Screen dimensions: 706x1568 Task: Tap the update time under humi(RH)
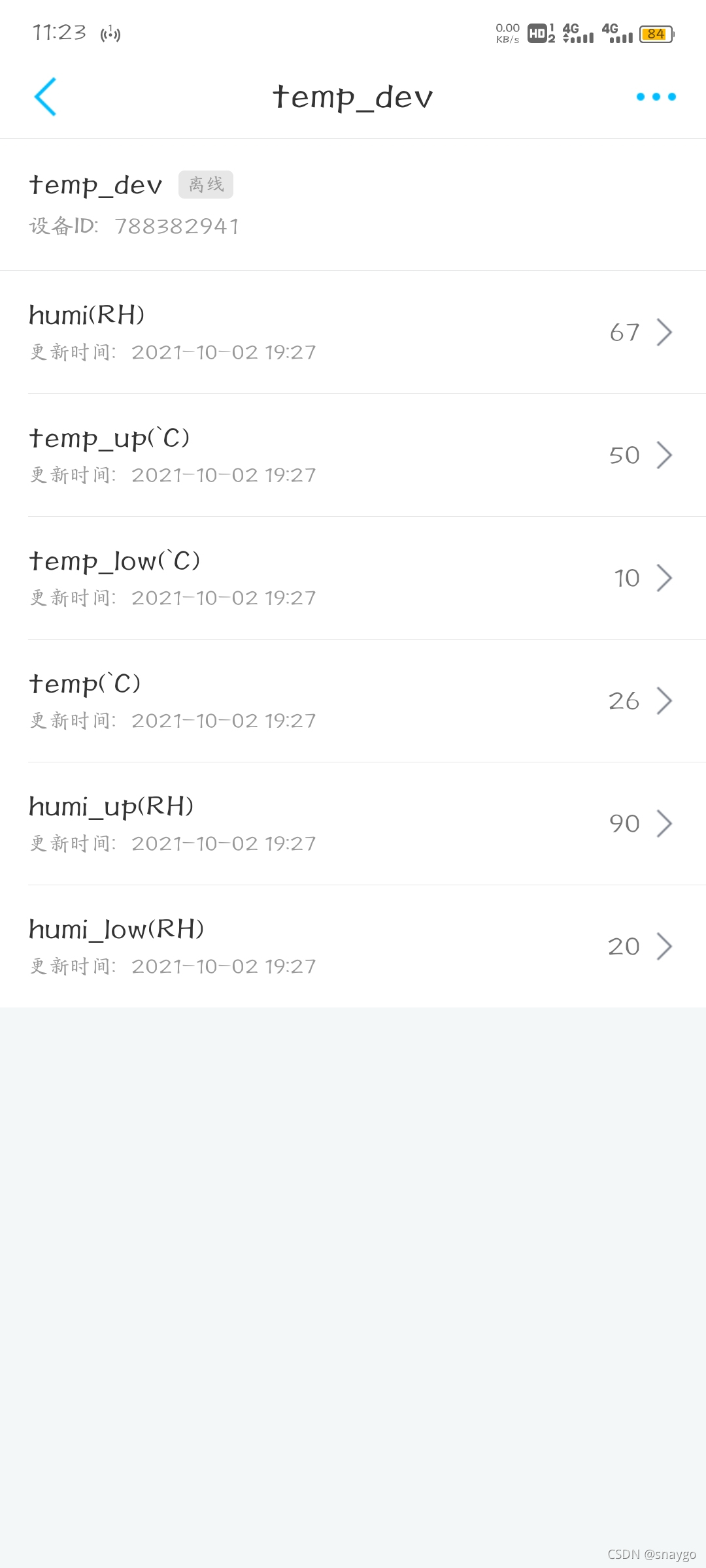pyautogui.click(x=173, y=353)
